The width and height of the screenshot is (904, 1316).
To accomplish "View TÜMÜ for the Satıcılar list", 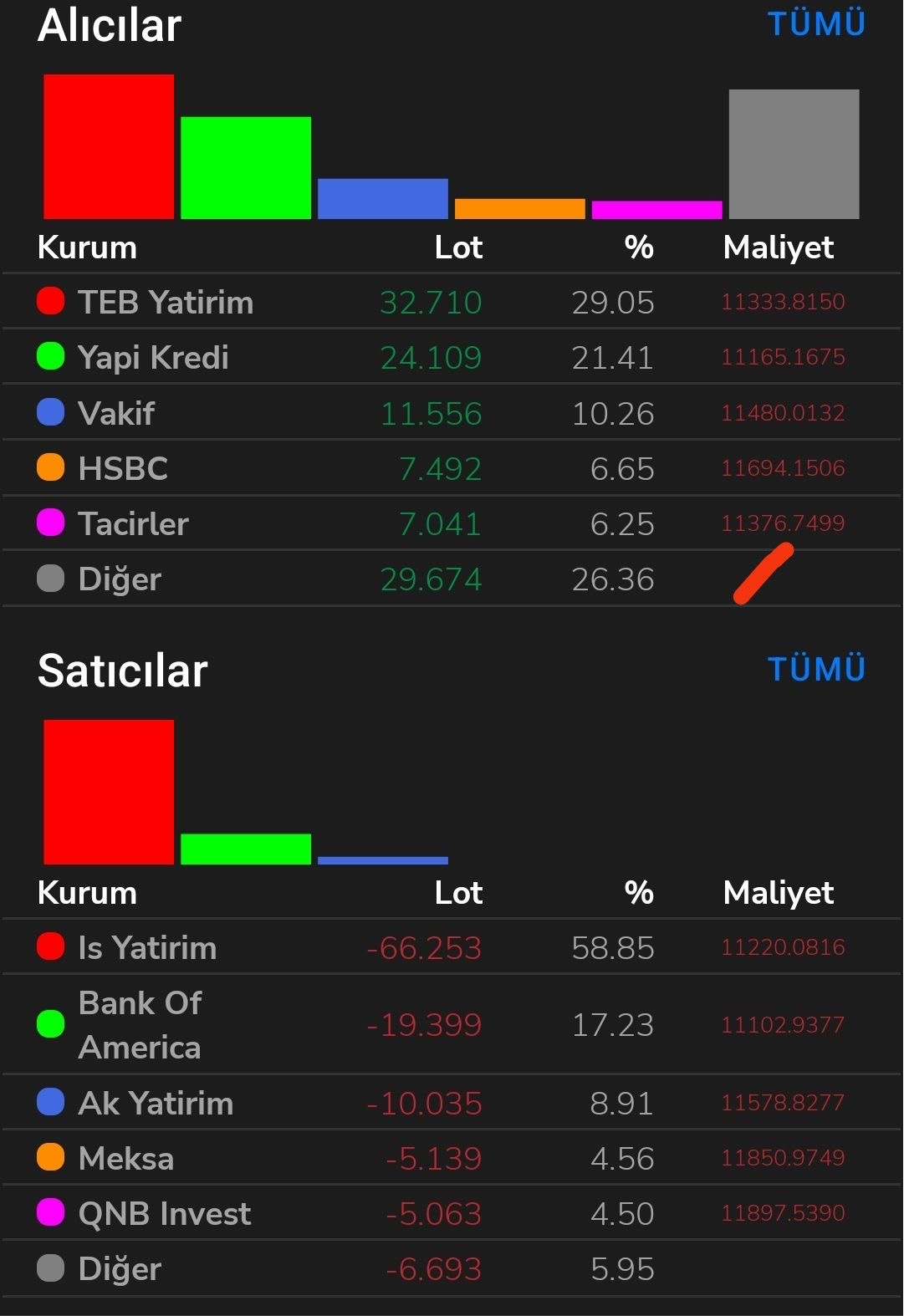I will point(816,669).
